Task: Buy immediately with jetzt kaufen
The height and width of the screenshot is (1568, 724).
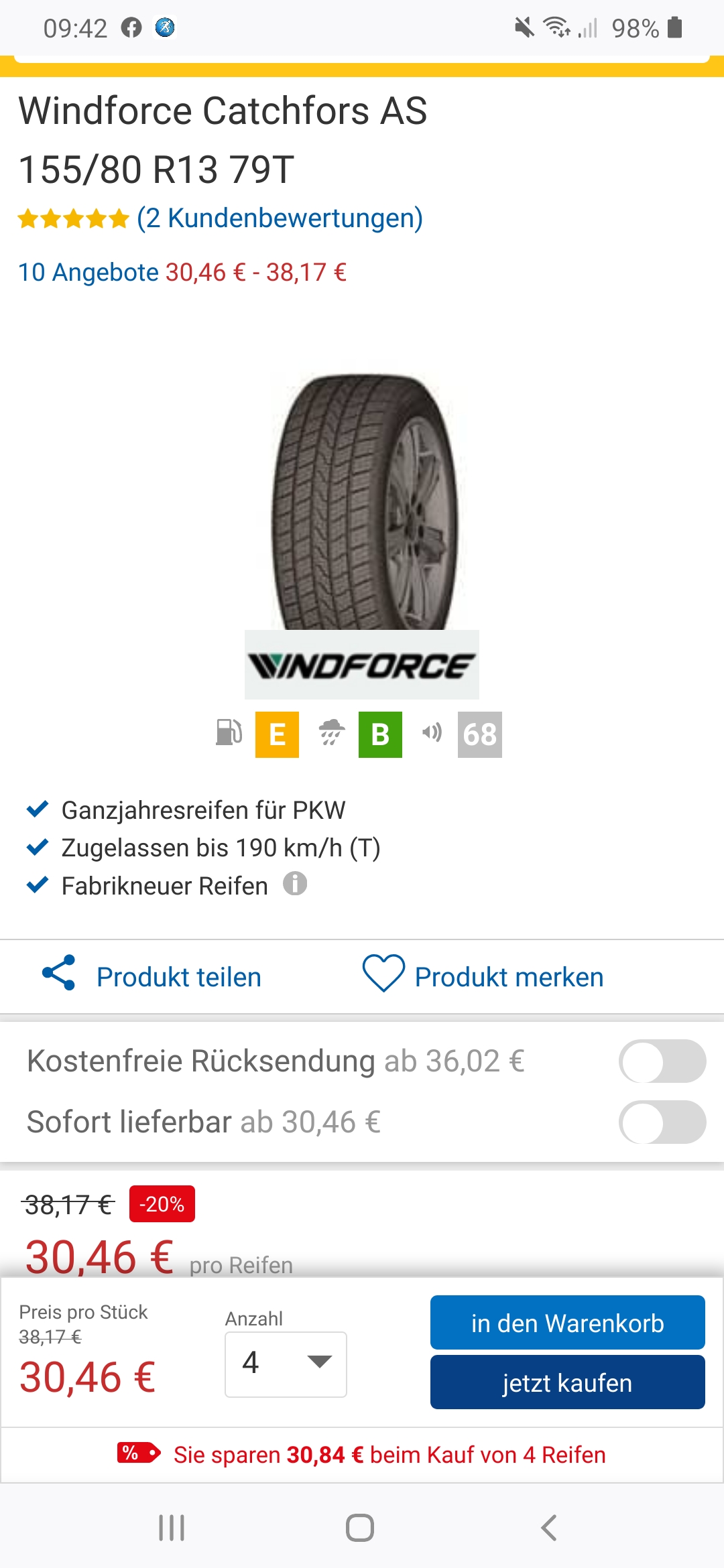Action: tap(567, 1382)
